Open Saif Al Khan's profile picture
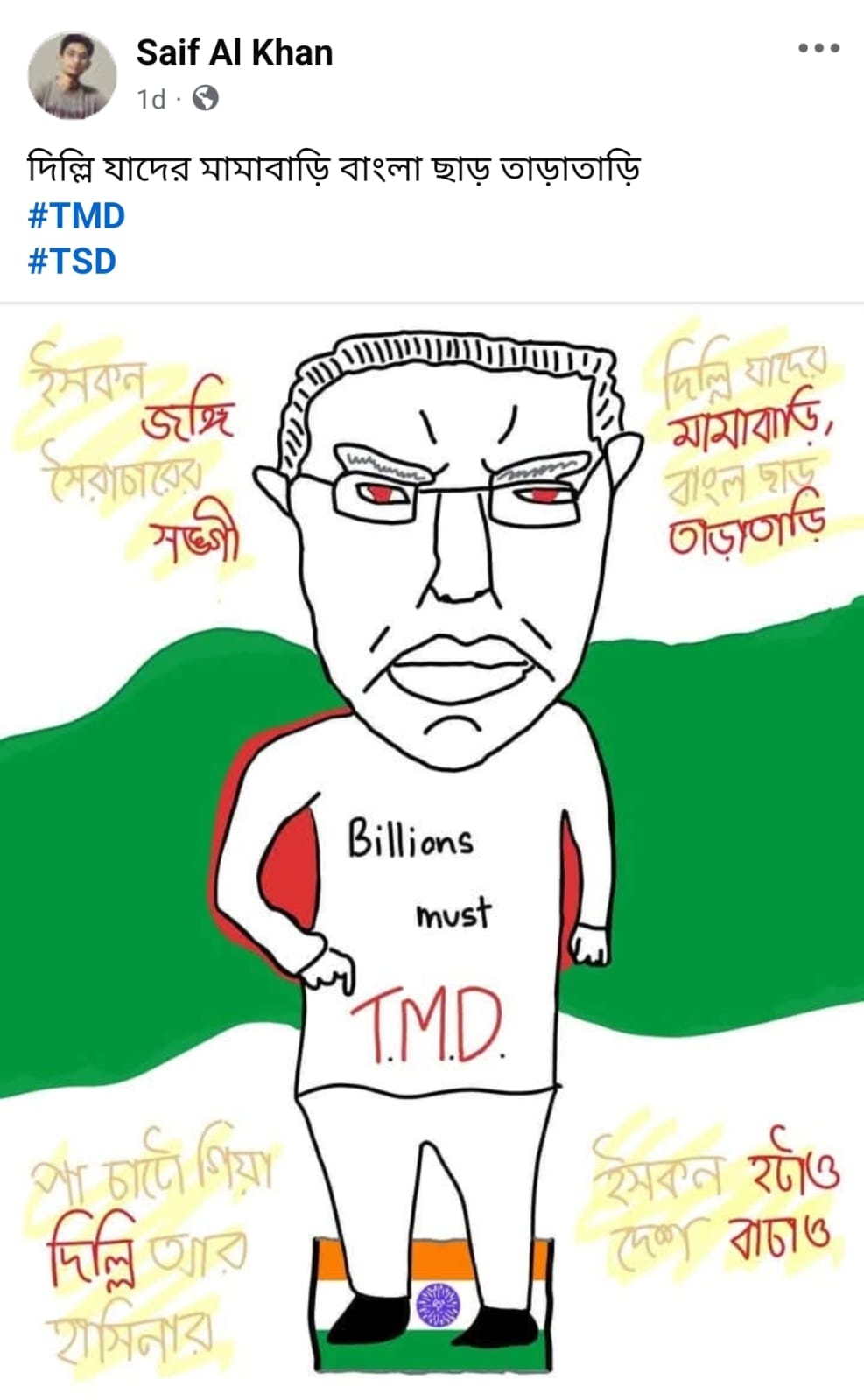864x1400 pixels. 73,75
